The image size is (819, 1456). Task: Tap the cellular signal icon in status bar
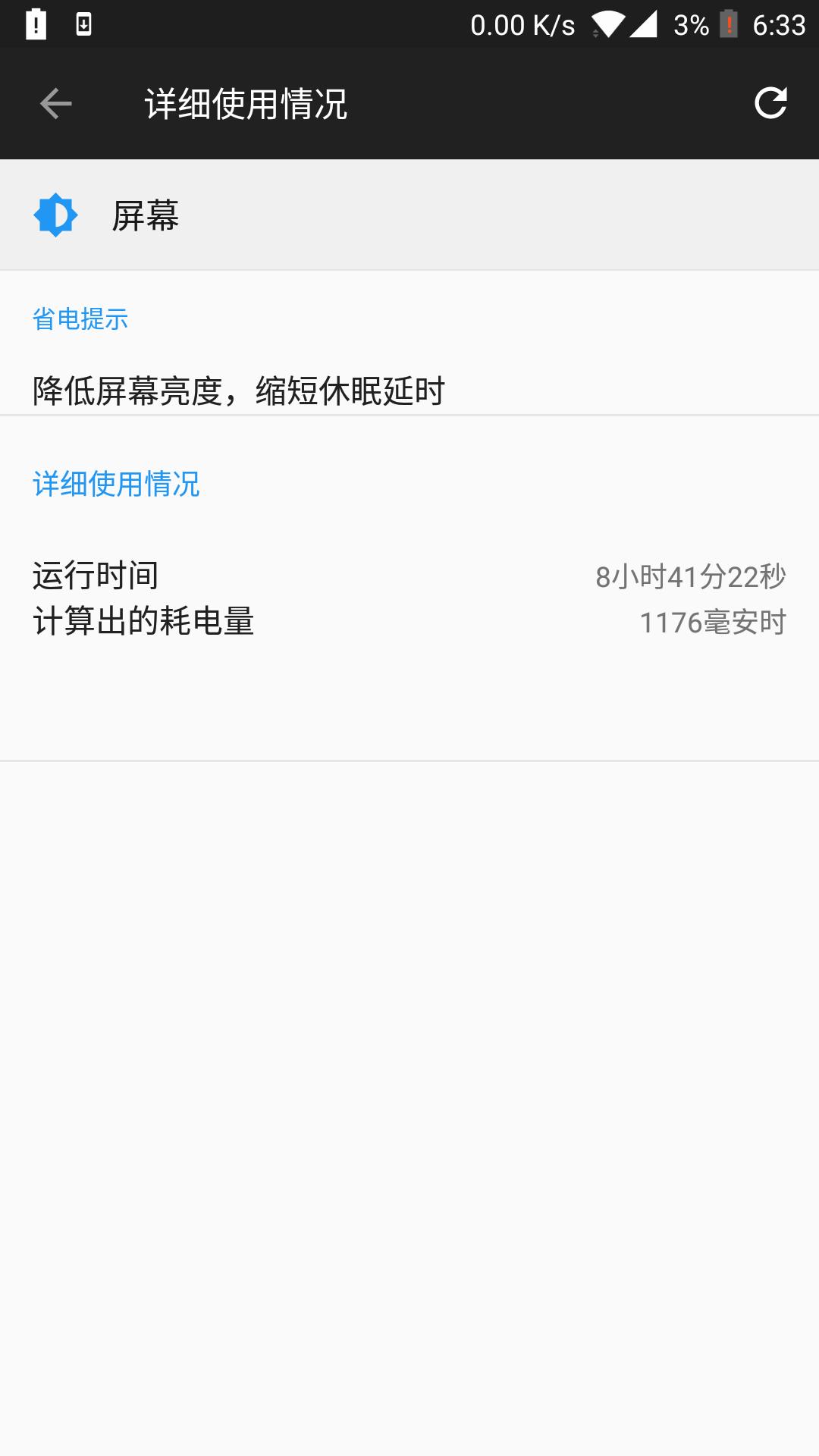pos(645,23)
